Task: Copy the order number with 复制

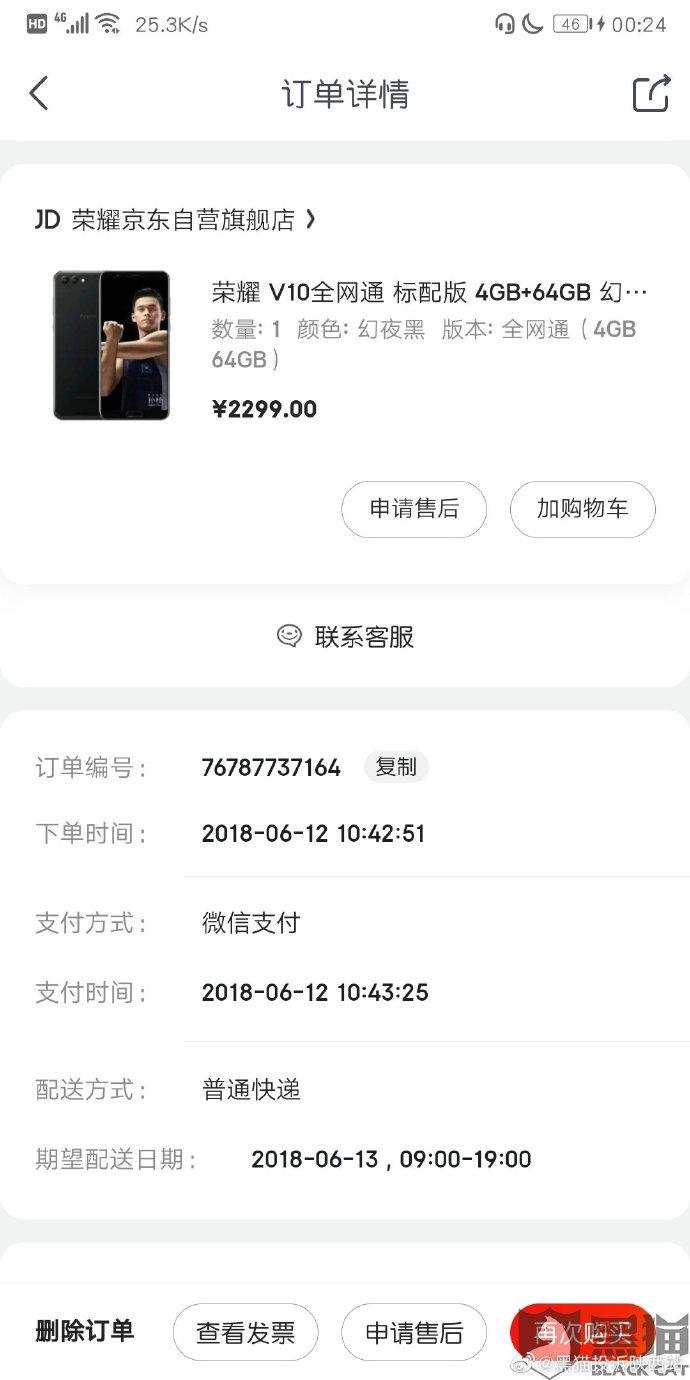Action: [396, 767]
